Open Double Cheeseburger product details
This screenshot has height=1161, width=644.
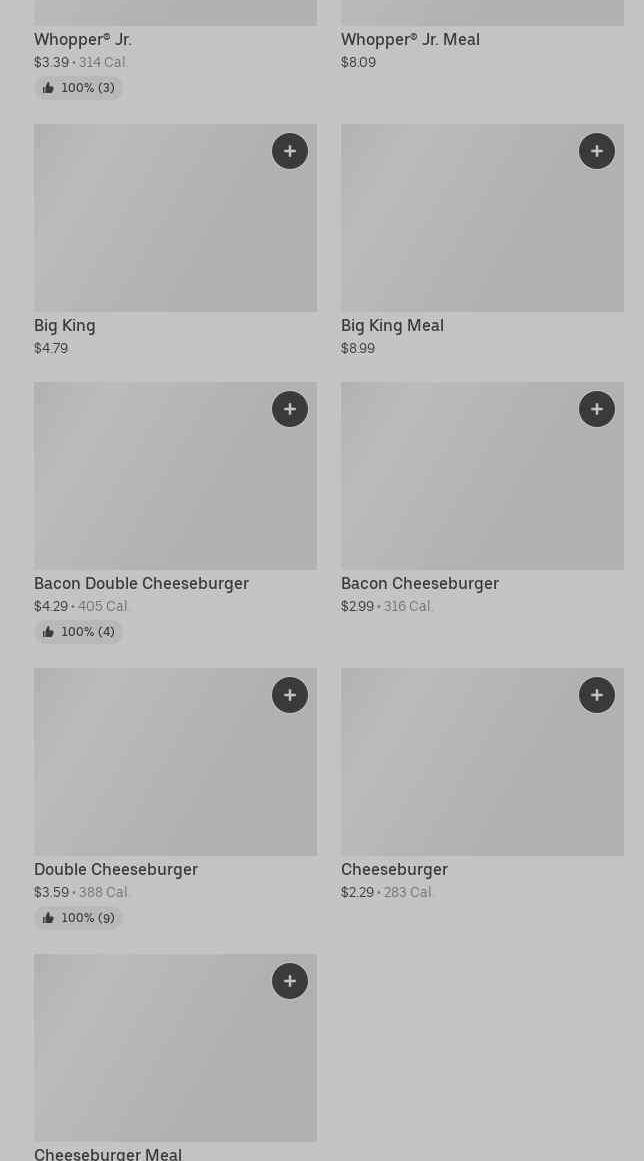(175, 798)
